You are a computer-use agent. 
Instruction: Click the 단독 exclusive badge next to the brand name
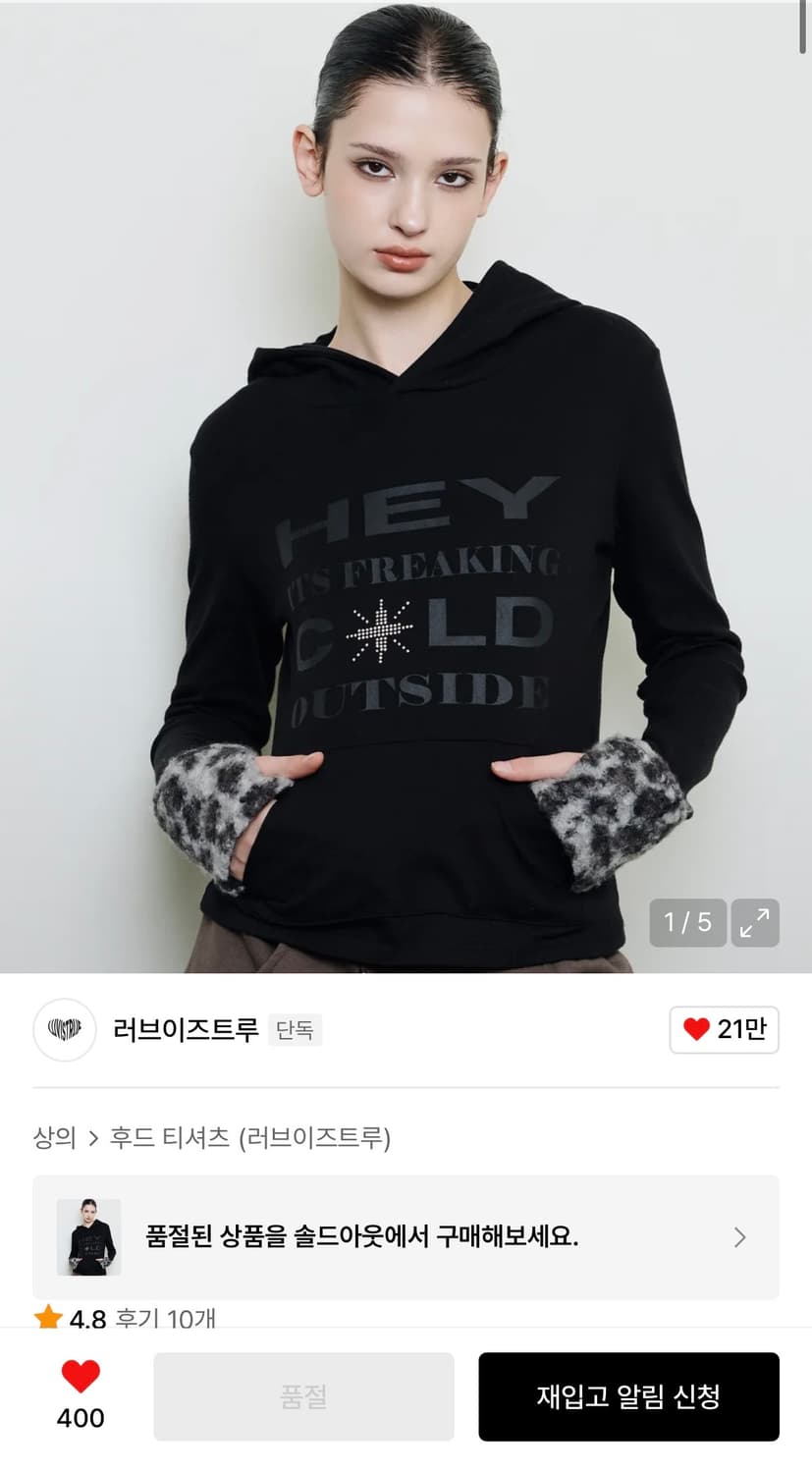click(296, 1031)
